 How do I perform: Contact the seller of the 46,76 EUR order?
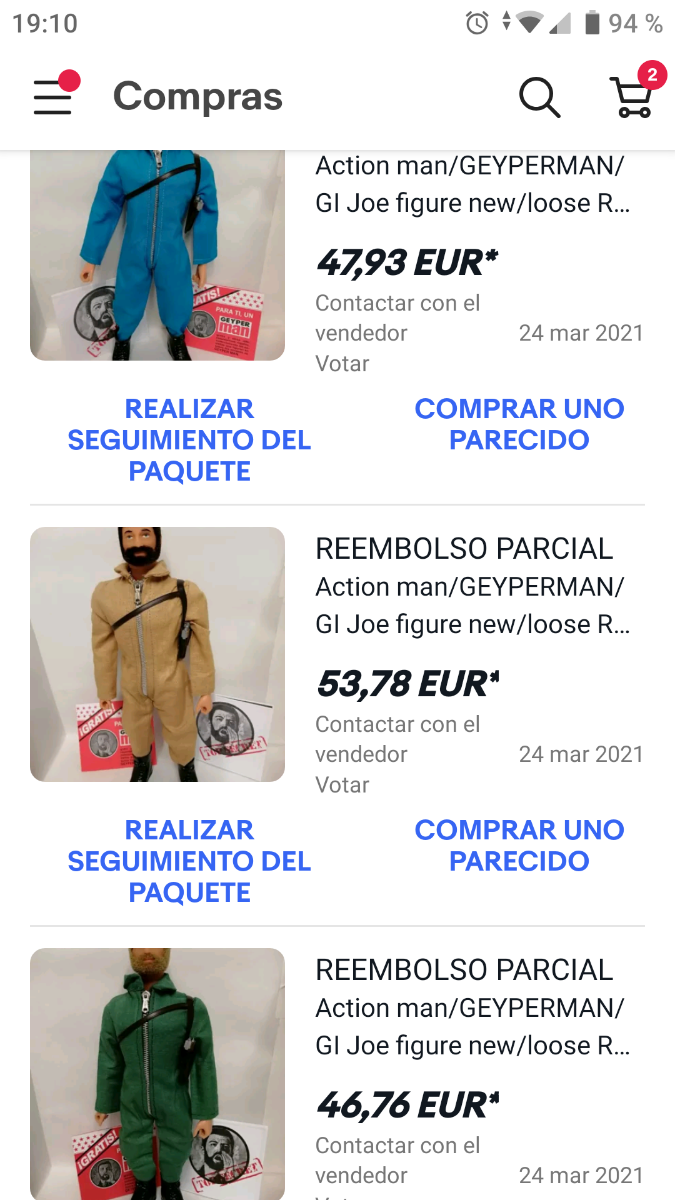[397, 1158]
